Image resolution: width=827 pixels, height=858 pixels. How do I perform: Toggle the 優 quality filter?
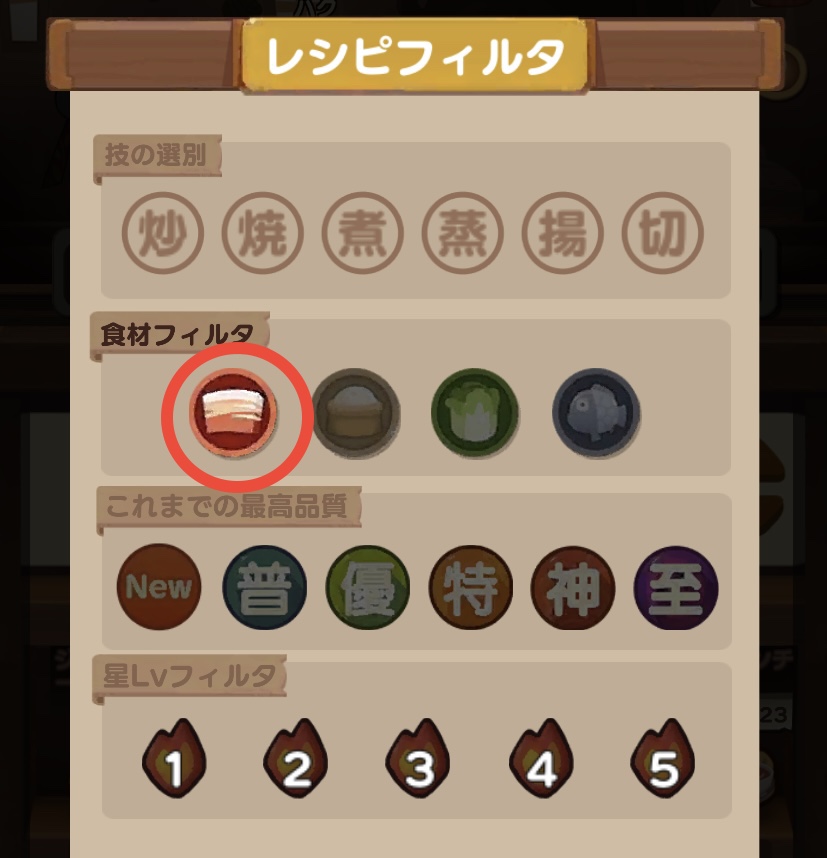pos(368,587)
